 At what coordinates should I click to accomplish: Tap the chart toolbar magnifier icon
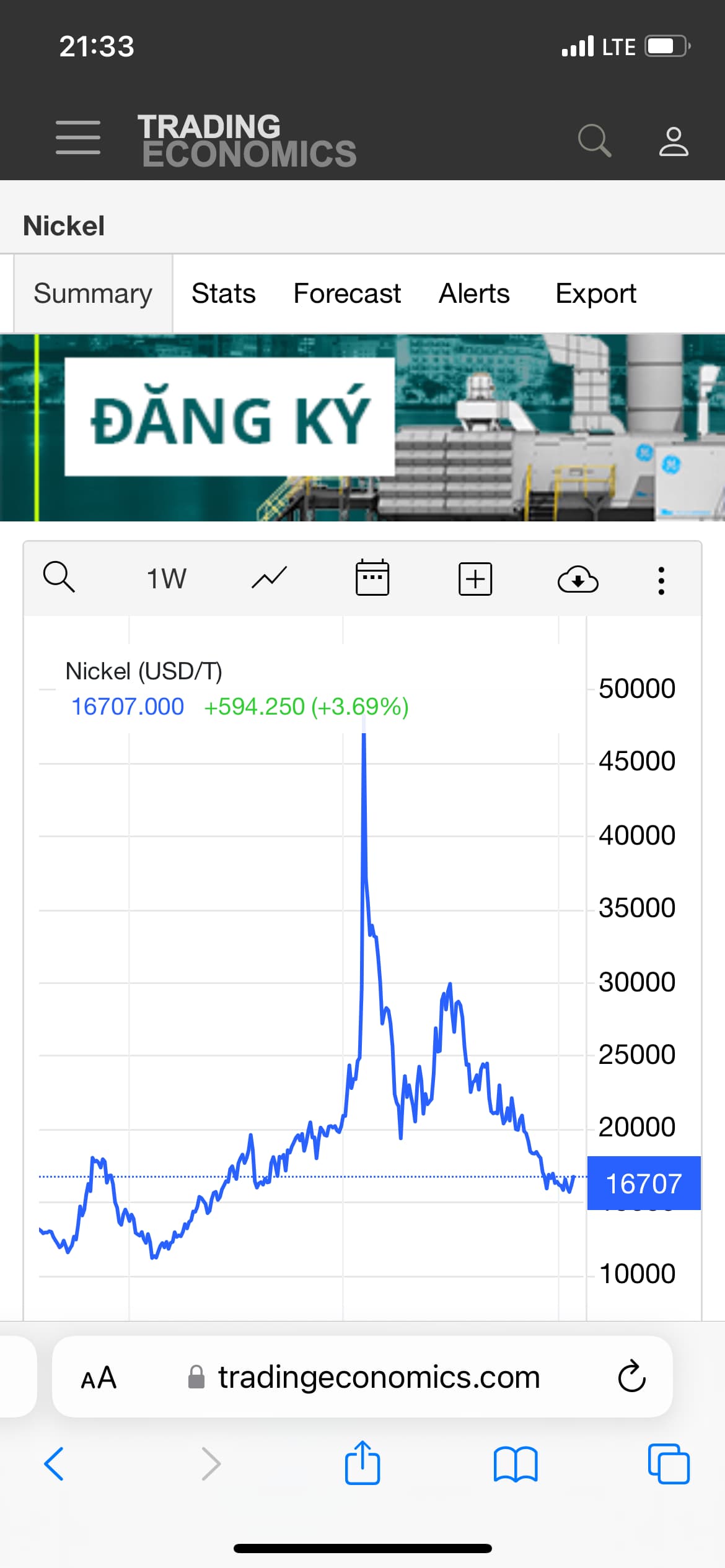click(x=59, y=578)
